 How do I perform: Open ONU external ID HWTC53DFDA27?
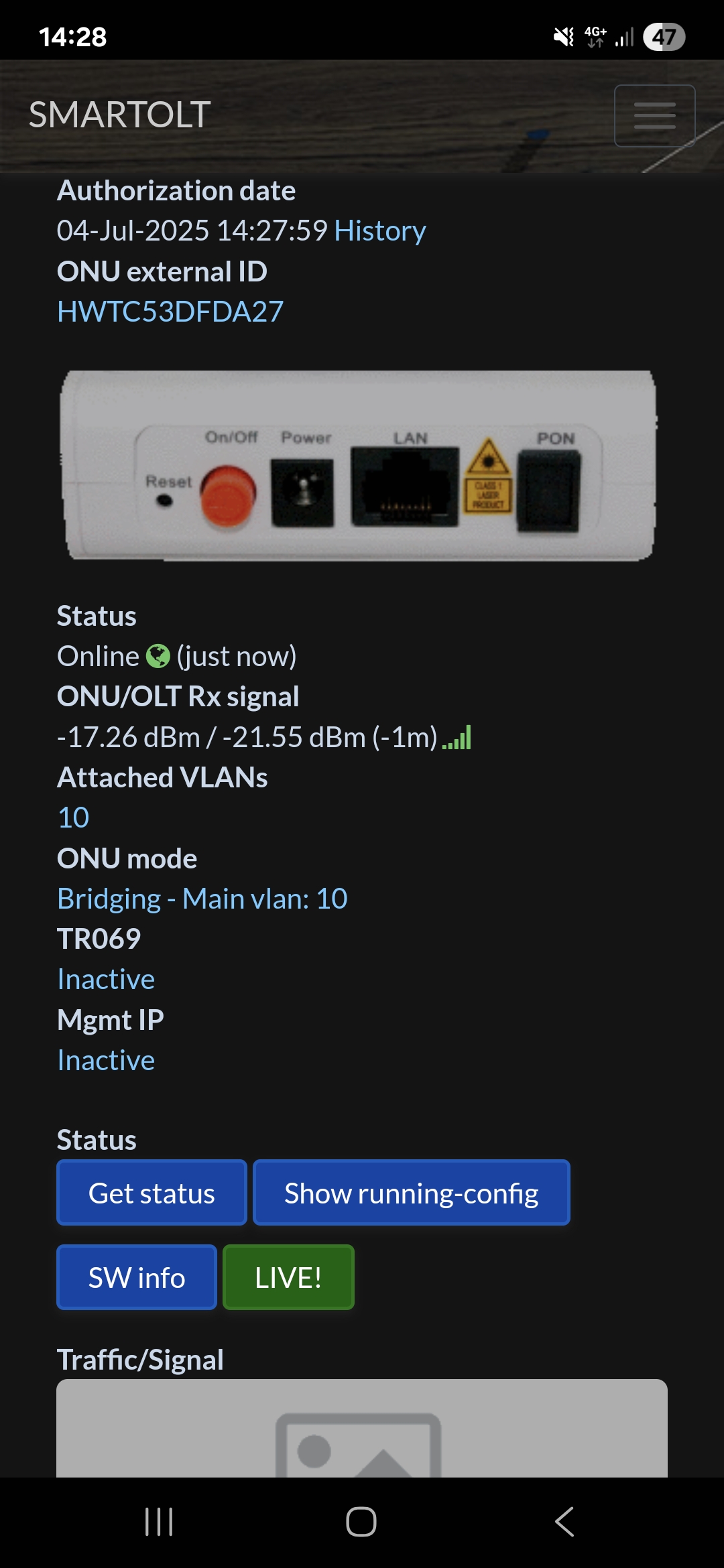[170, 312]
